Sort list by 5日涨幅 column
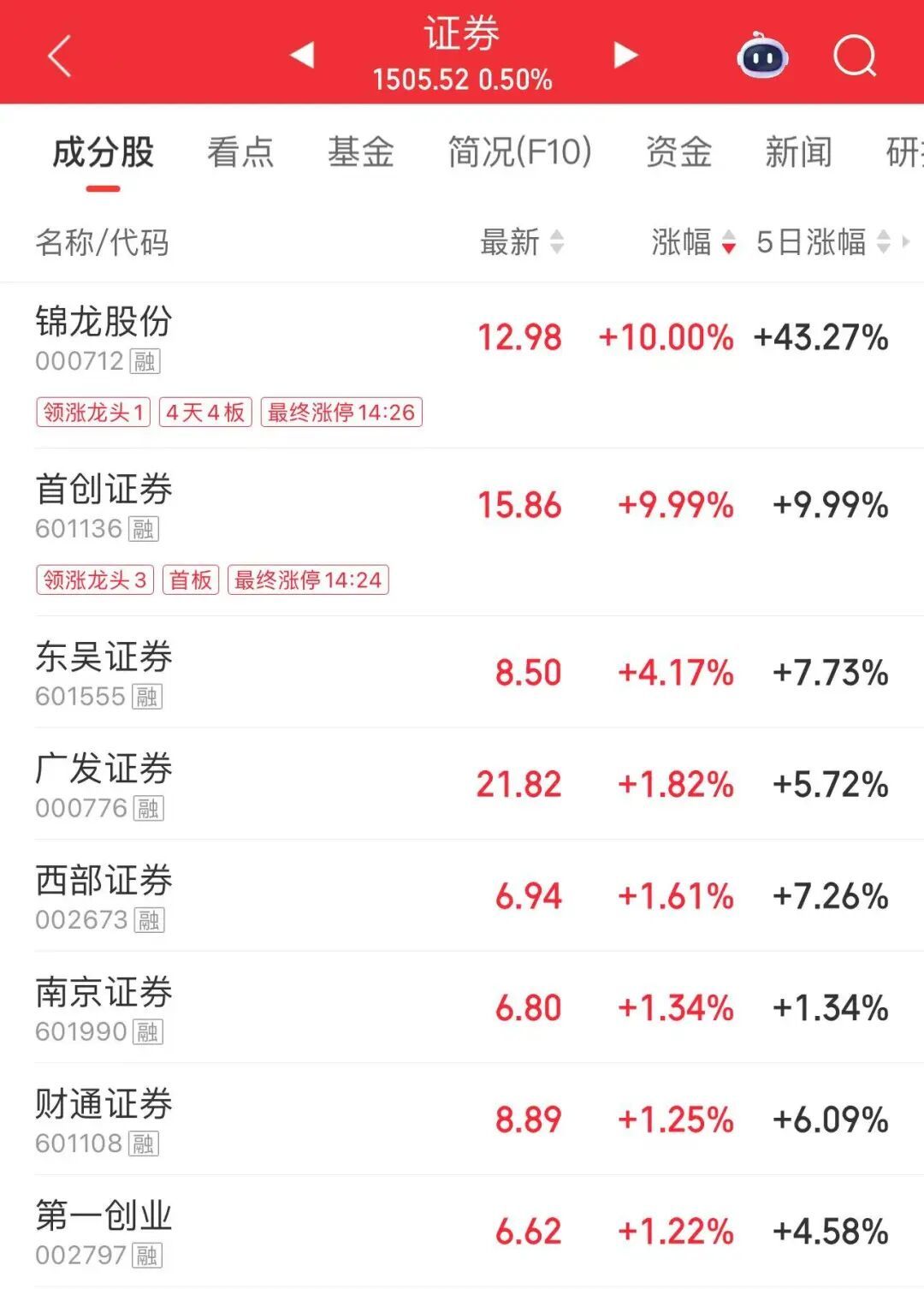This screenshot has width=924, height=1289. click(x=824, y=242)
